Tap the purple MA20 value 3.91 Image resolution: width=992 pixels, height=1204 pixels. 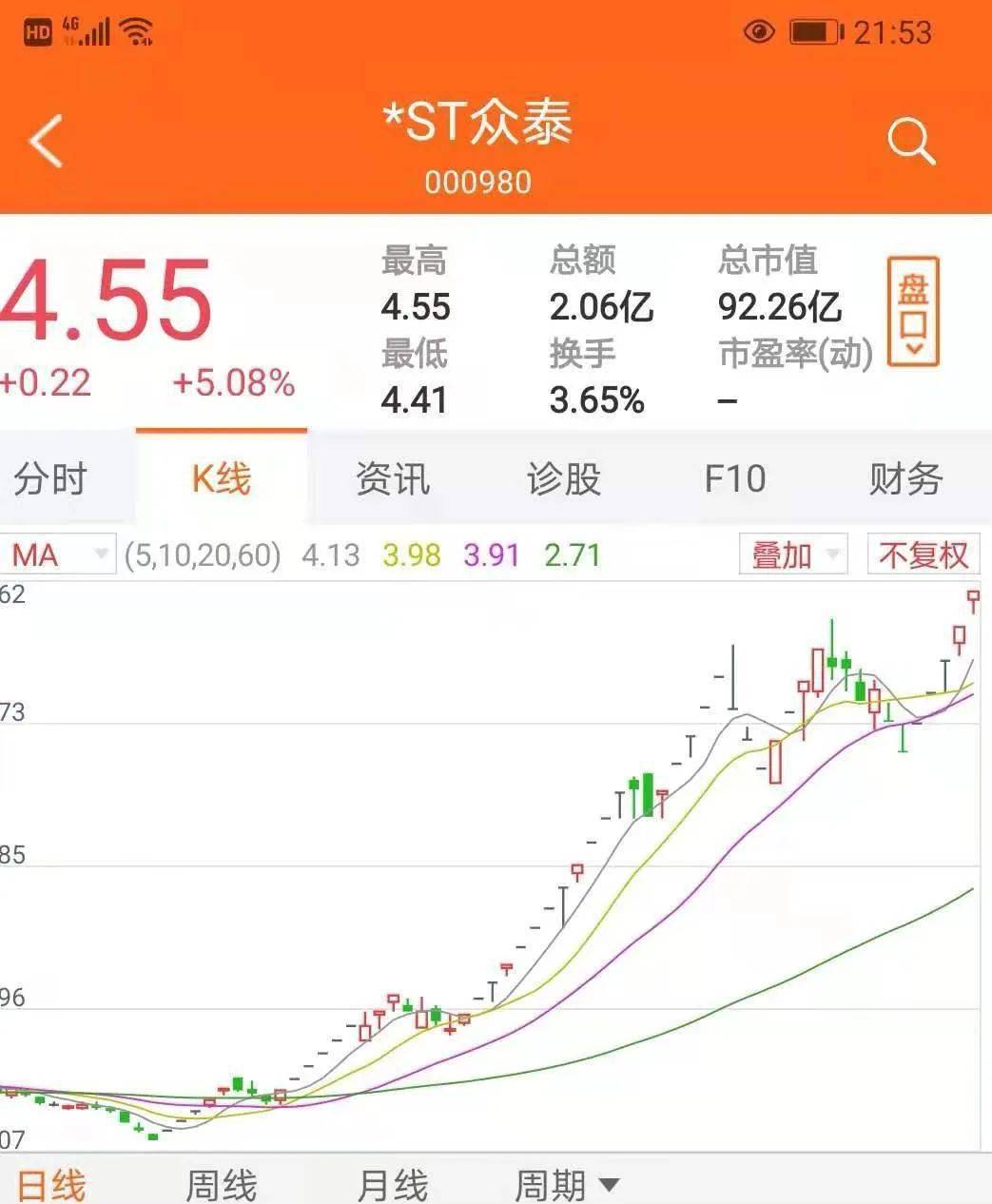(x=491, y=553)
